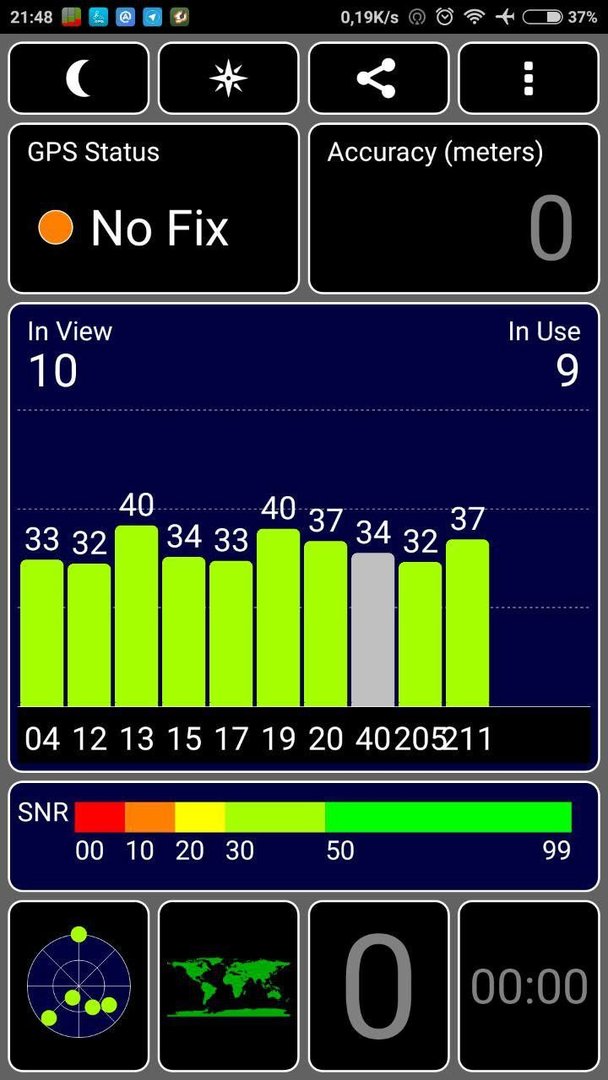The height and width of the screenshot is (1080, 608).
Task: Open the GPS Status panel
Action: (x=154, y=208)
